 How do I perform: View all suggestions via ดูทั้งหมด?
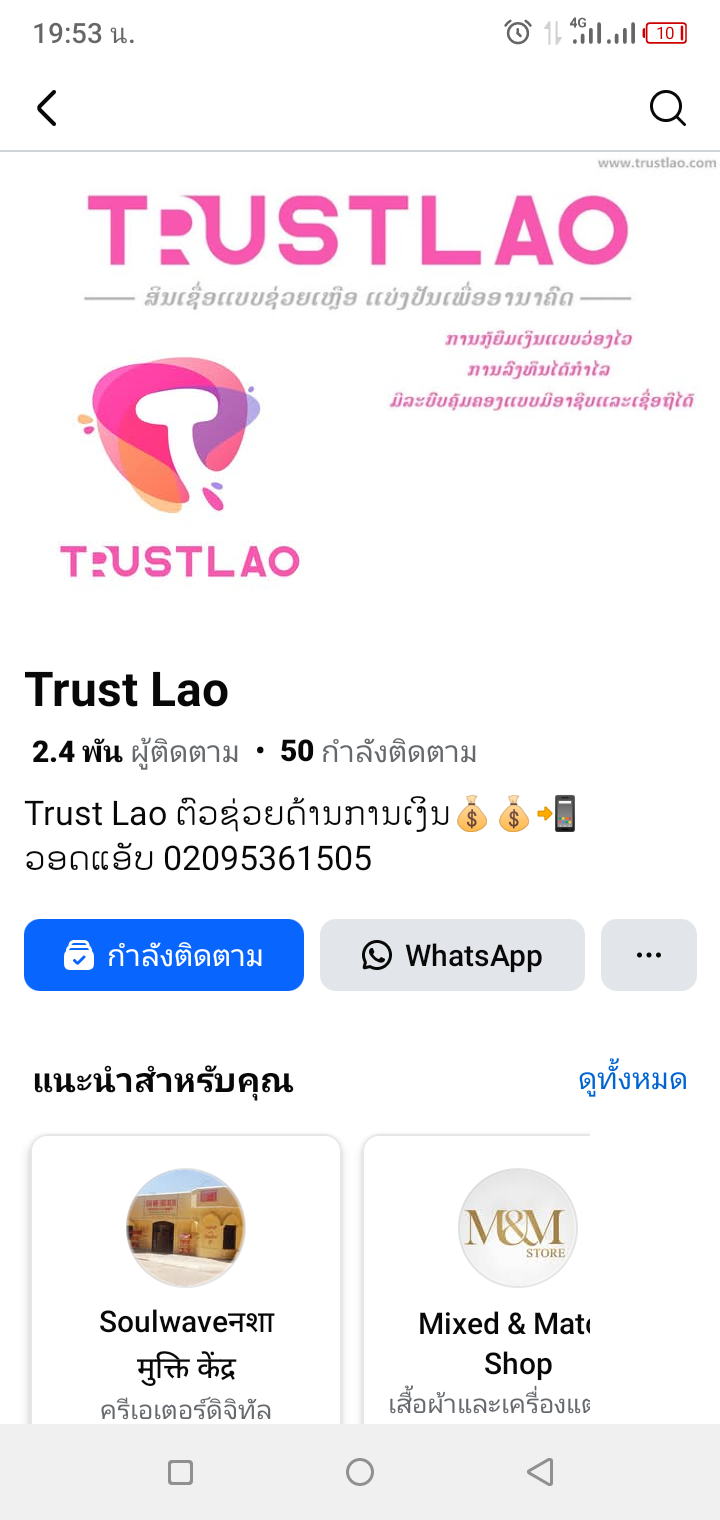[x=632, y=1080]
